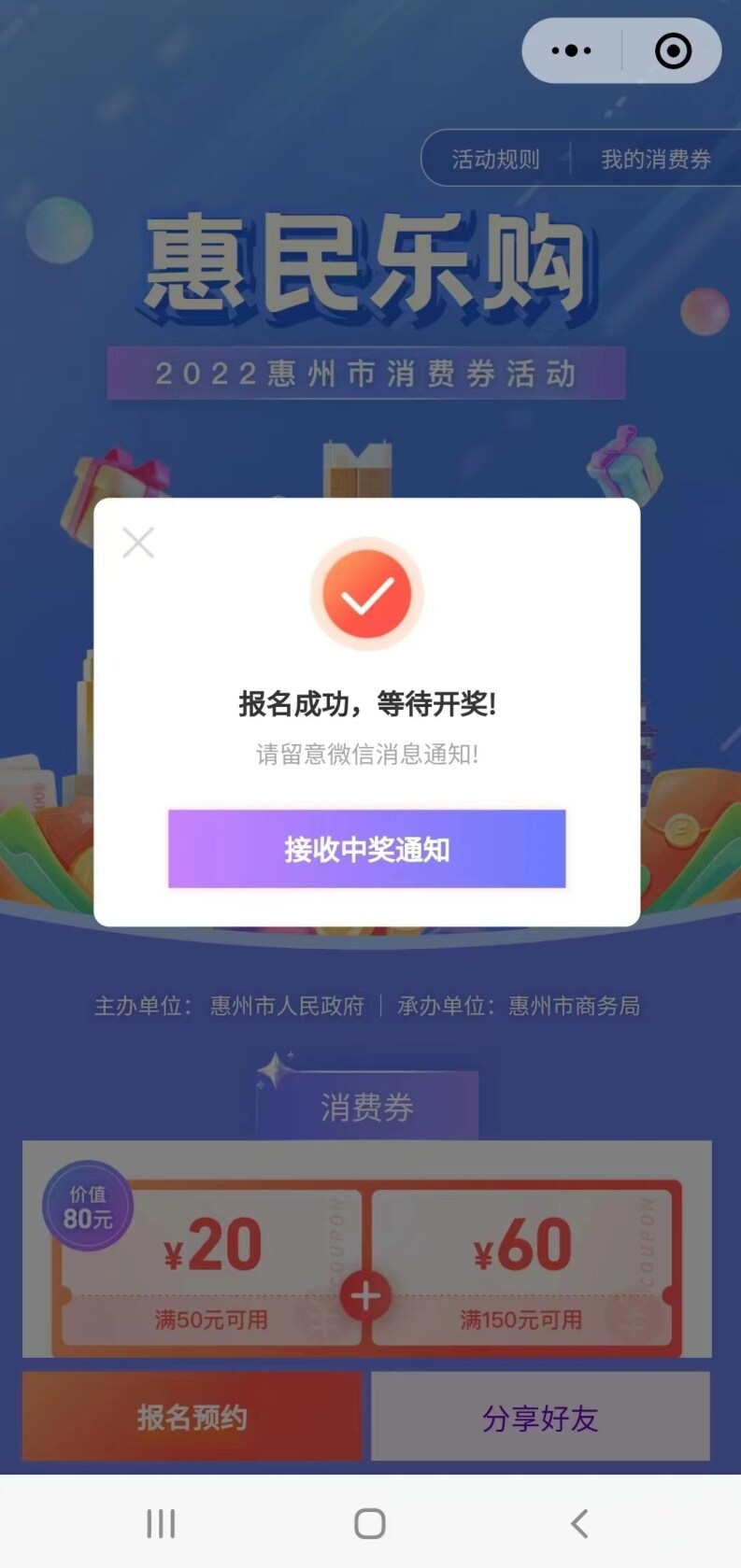View 我的消费券 my coupons
The image size is (741, 1568).
[x=655, y=160]
